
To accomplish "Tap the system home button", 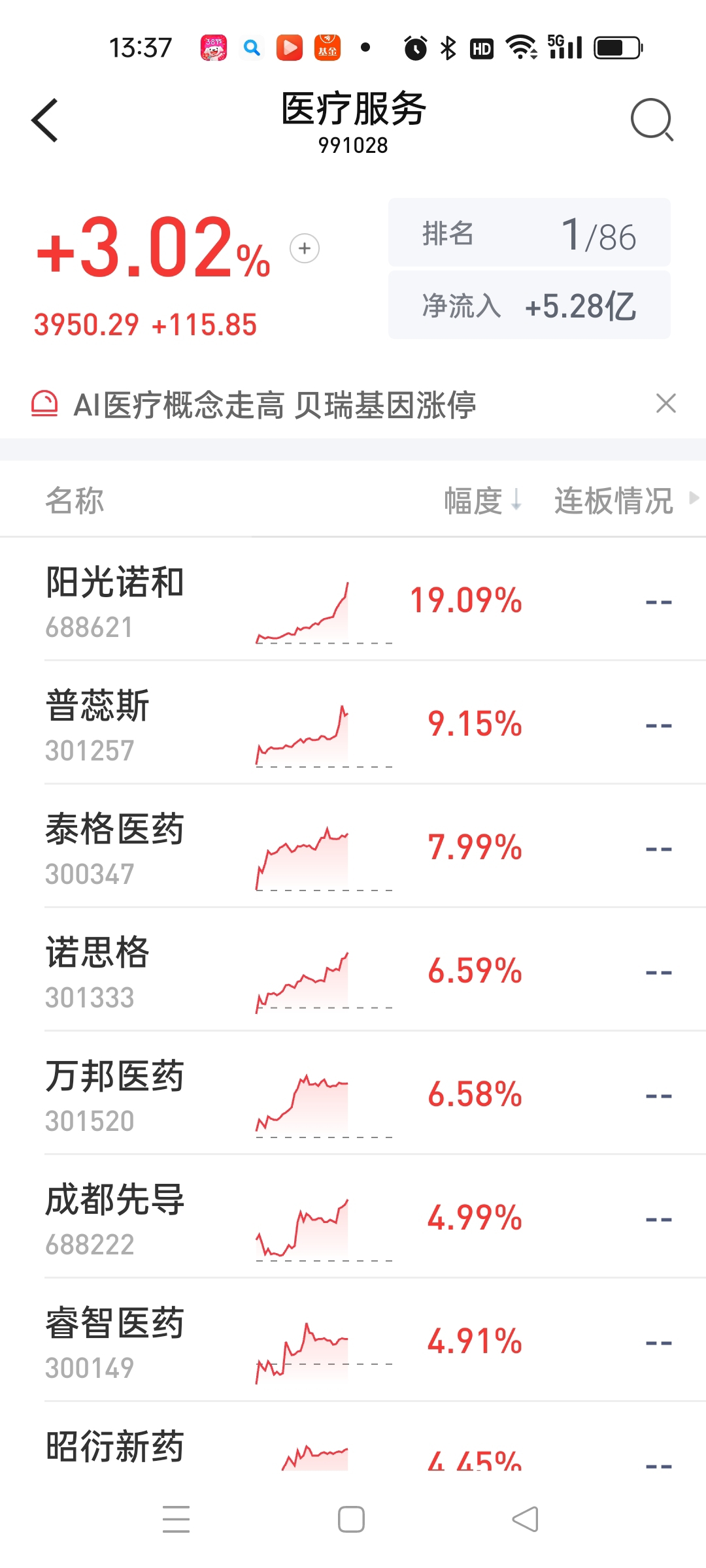I will [351, 1519].
